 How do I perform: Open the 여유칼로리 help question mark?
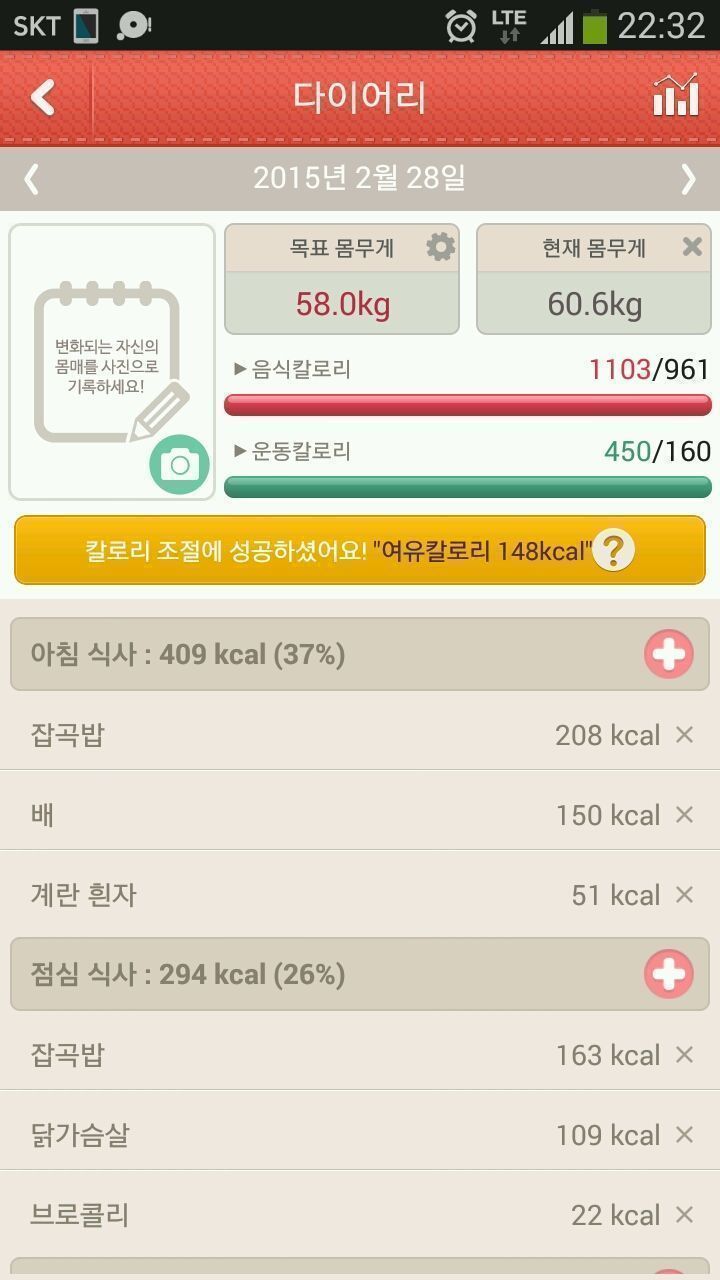(x=614, y=550)
